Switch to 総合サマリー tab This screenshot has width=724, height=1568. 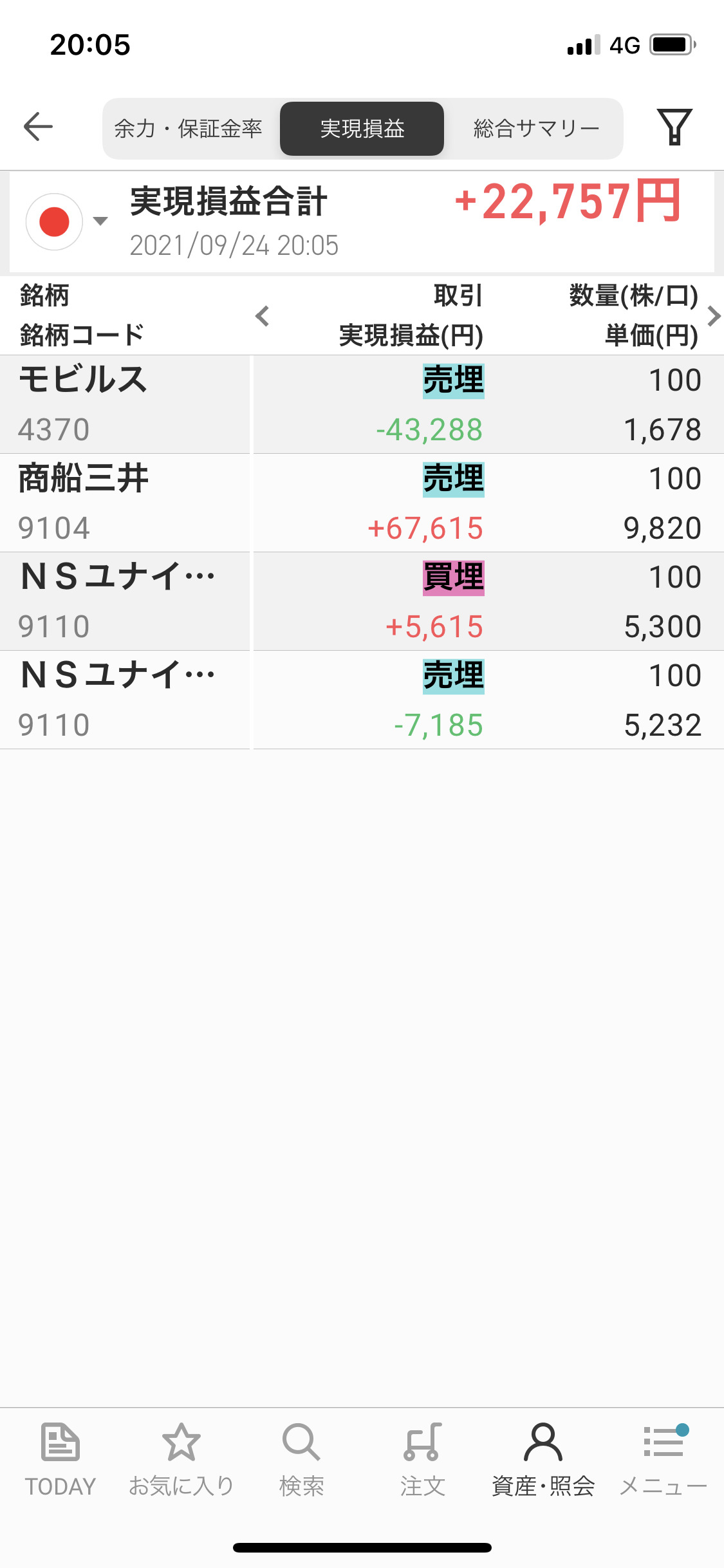click(x=536, y=129)
